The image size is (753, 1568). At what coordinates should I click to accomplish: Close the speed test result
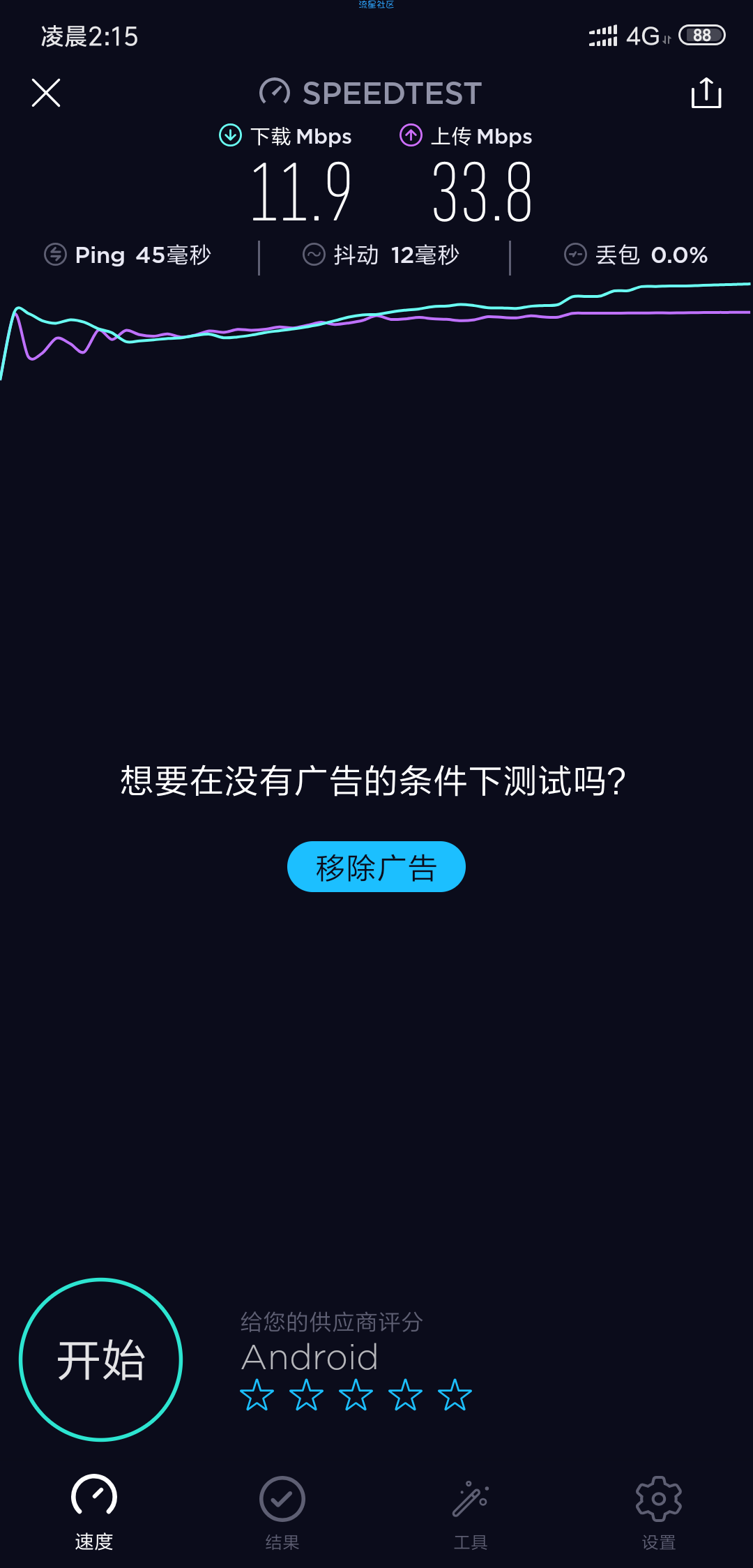pos(46,93)
